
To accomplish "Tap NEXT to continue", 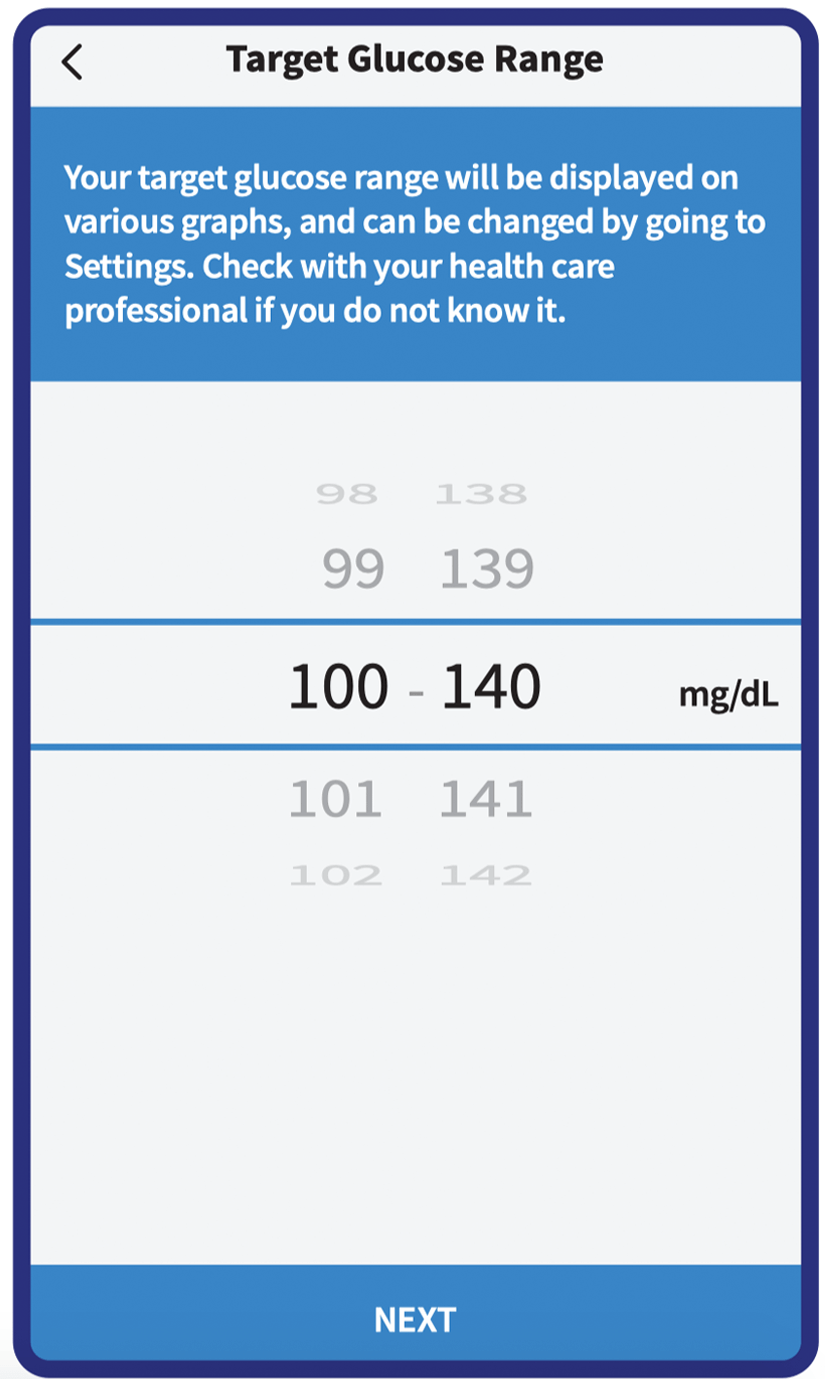I will coord(415,1319).
